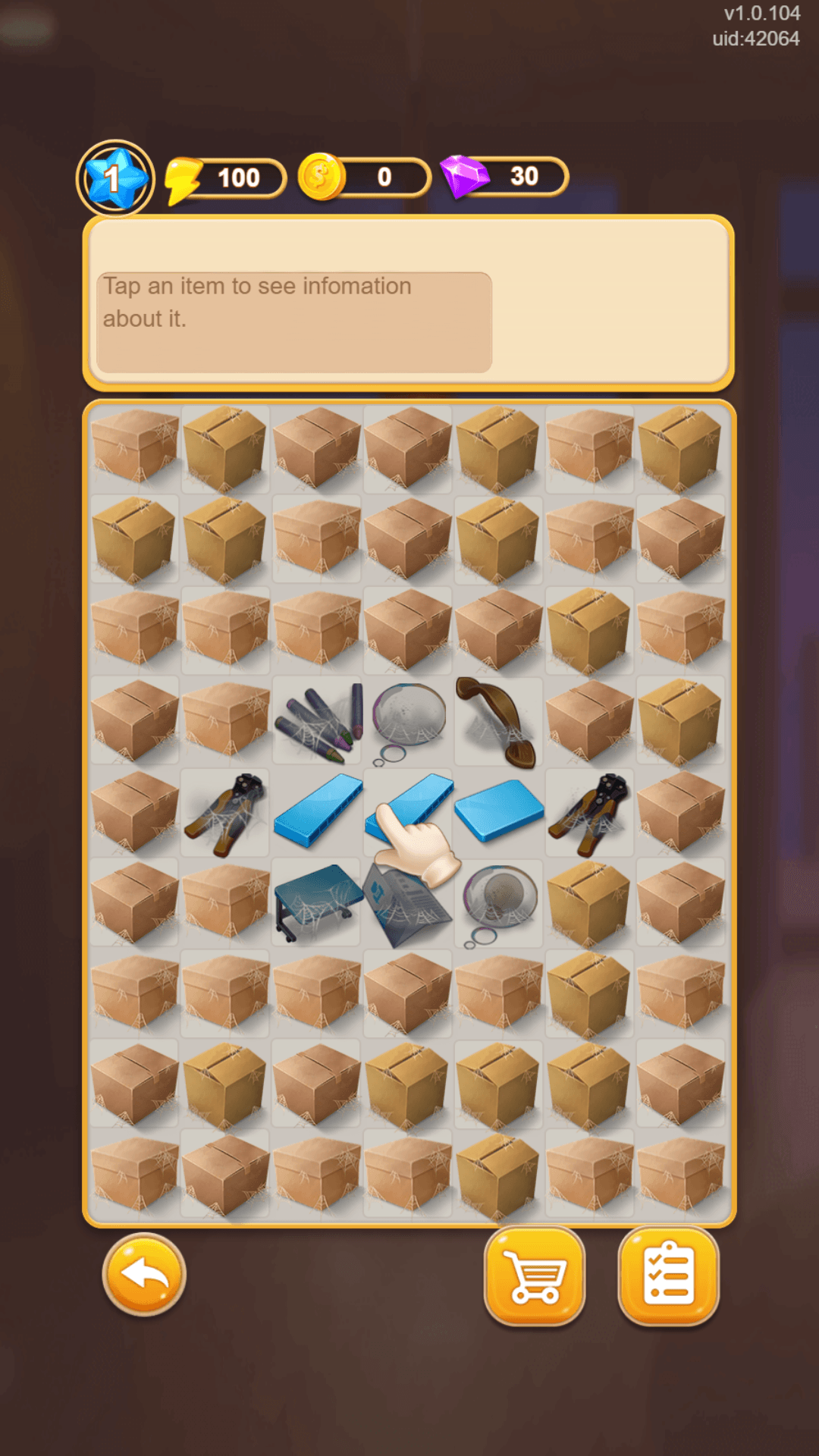Screen dimensions: 819x1456
Task: Tap the wooden door handle item
Action: point(497,722)
